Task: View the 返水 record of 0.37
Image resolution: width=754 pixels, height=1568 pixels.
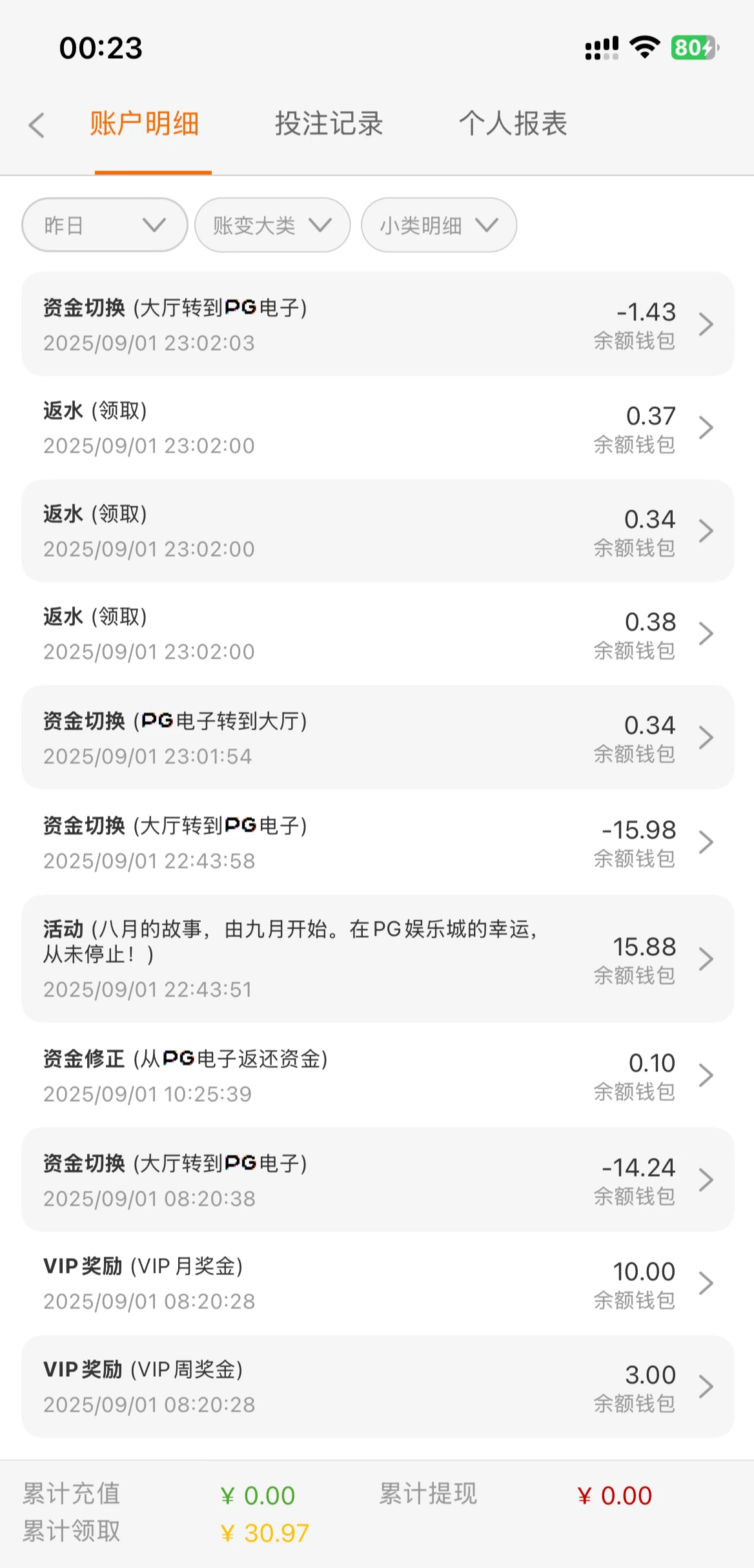Action: [378, 428]
